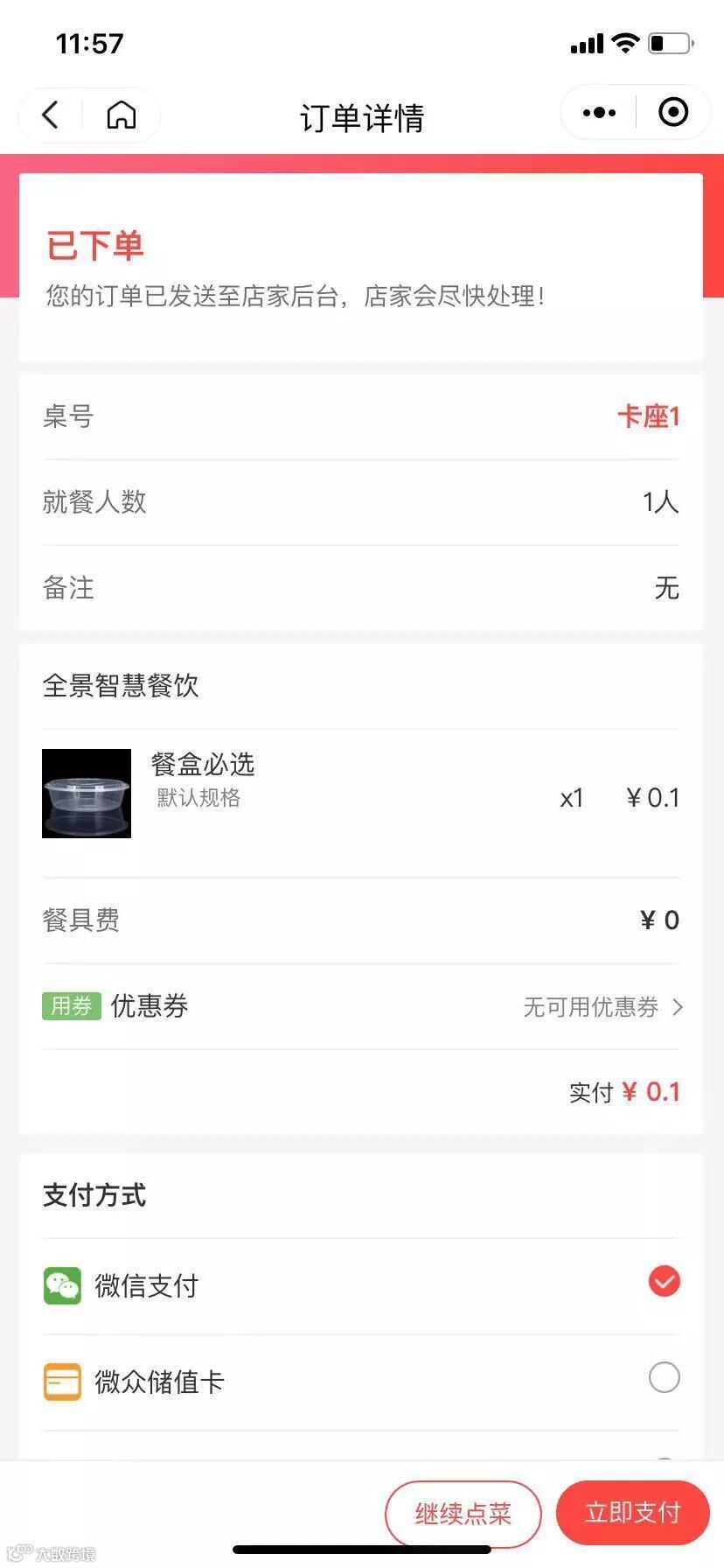
Task: Return to the mini program home
Action: (122, 115)
